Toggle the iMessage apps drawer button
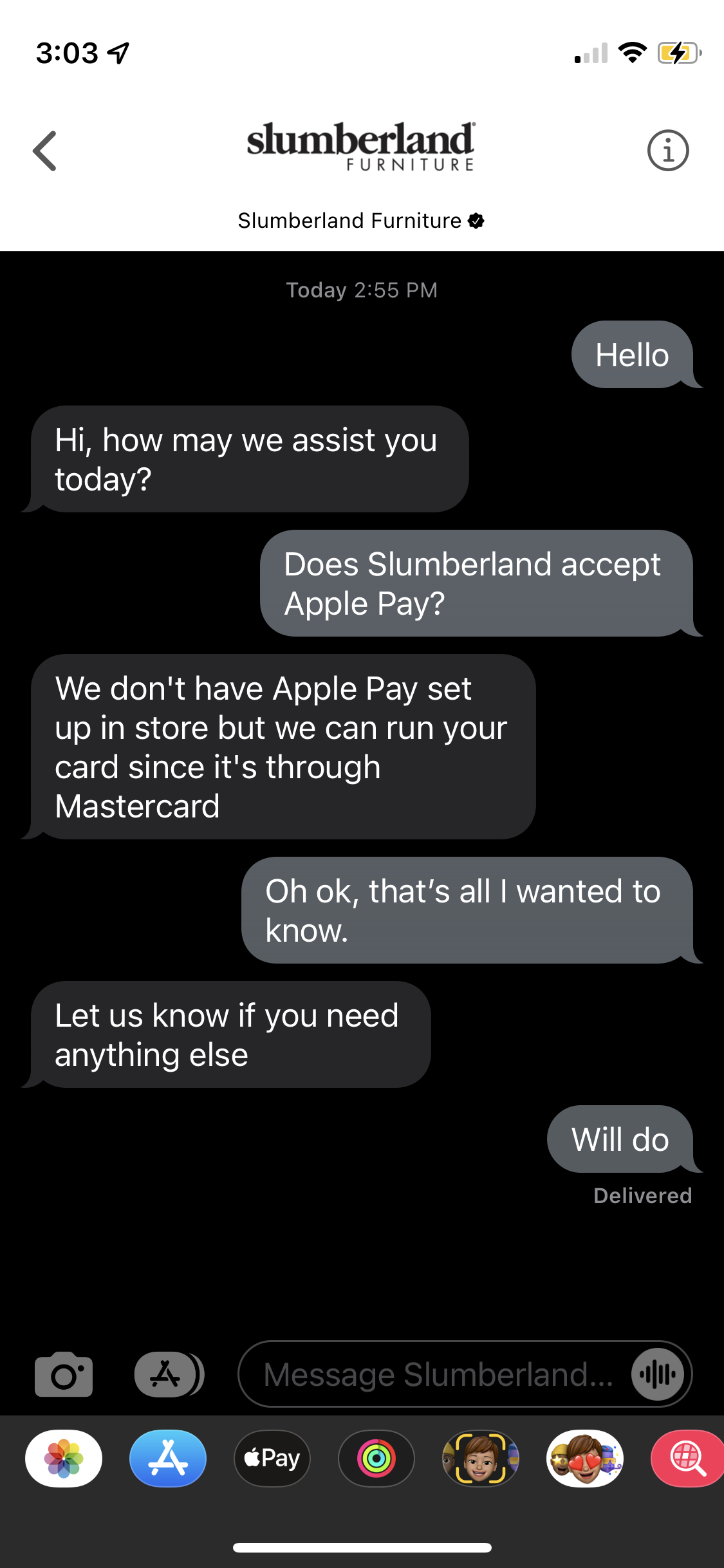 [169, 1374]
